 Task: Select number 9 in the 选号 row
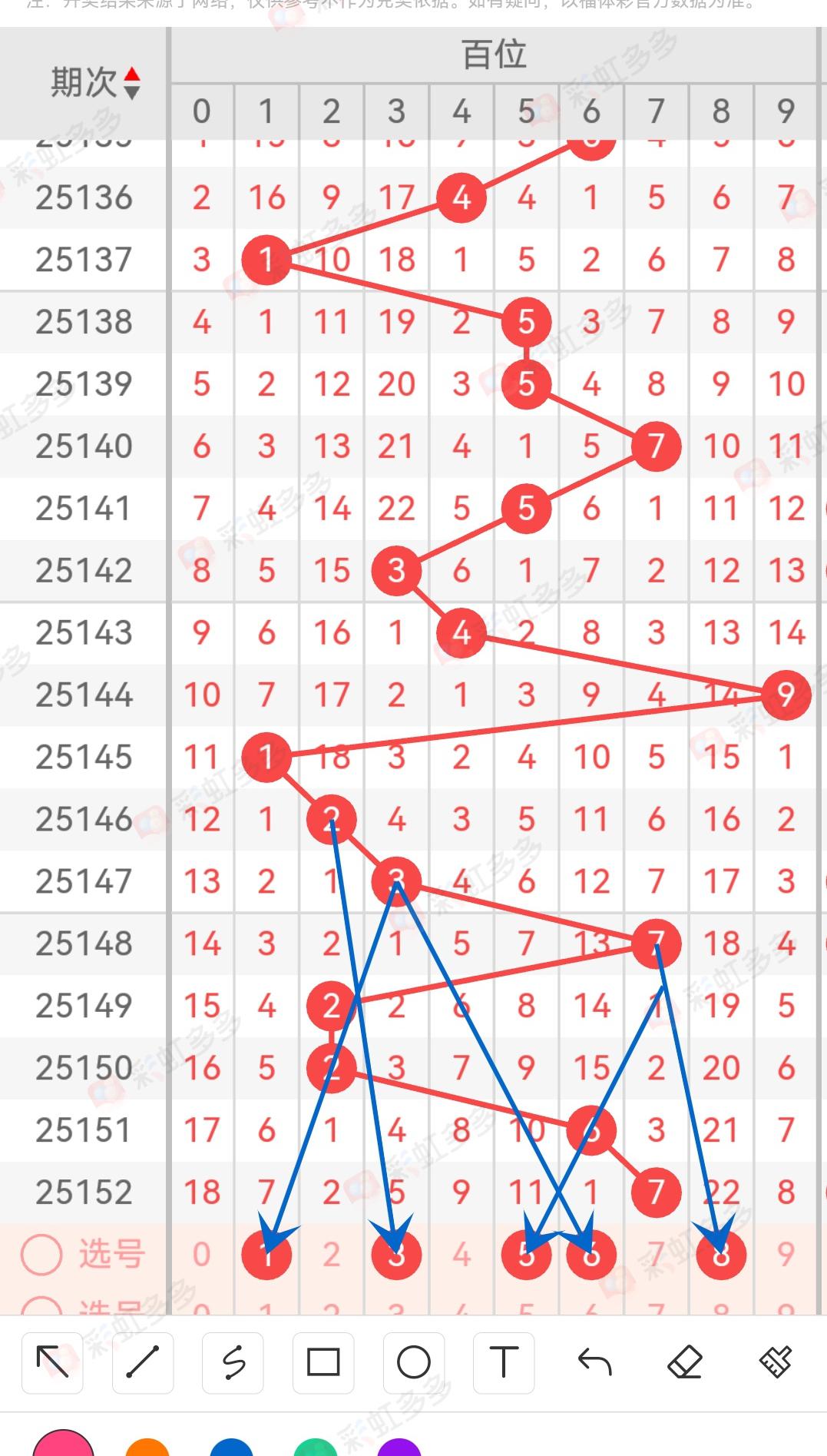pyautogui.click(x=786, y=1255)
